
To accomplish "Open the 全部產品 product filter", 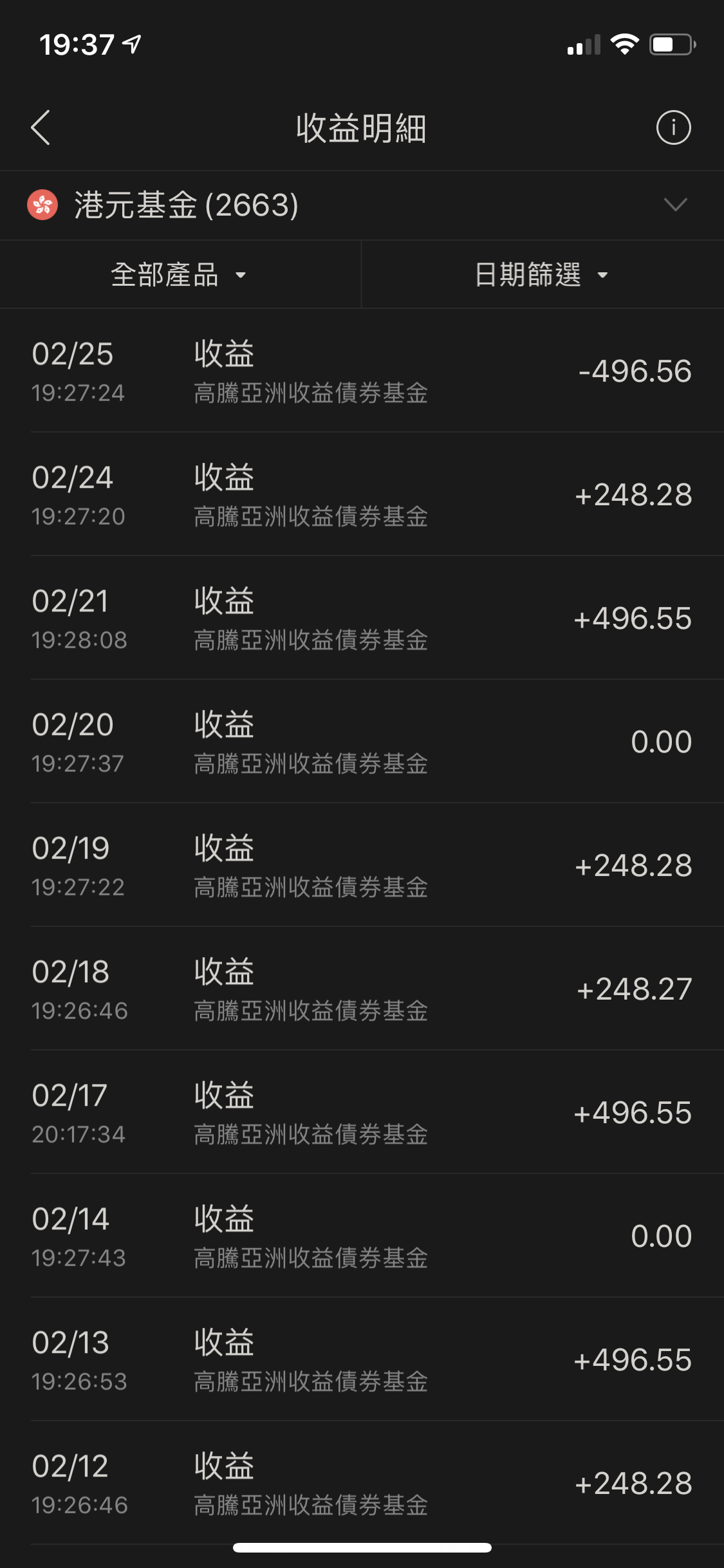I will [180, 275].
